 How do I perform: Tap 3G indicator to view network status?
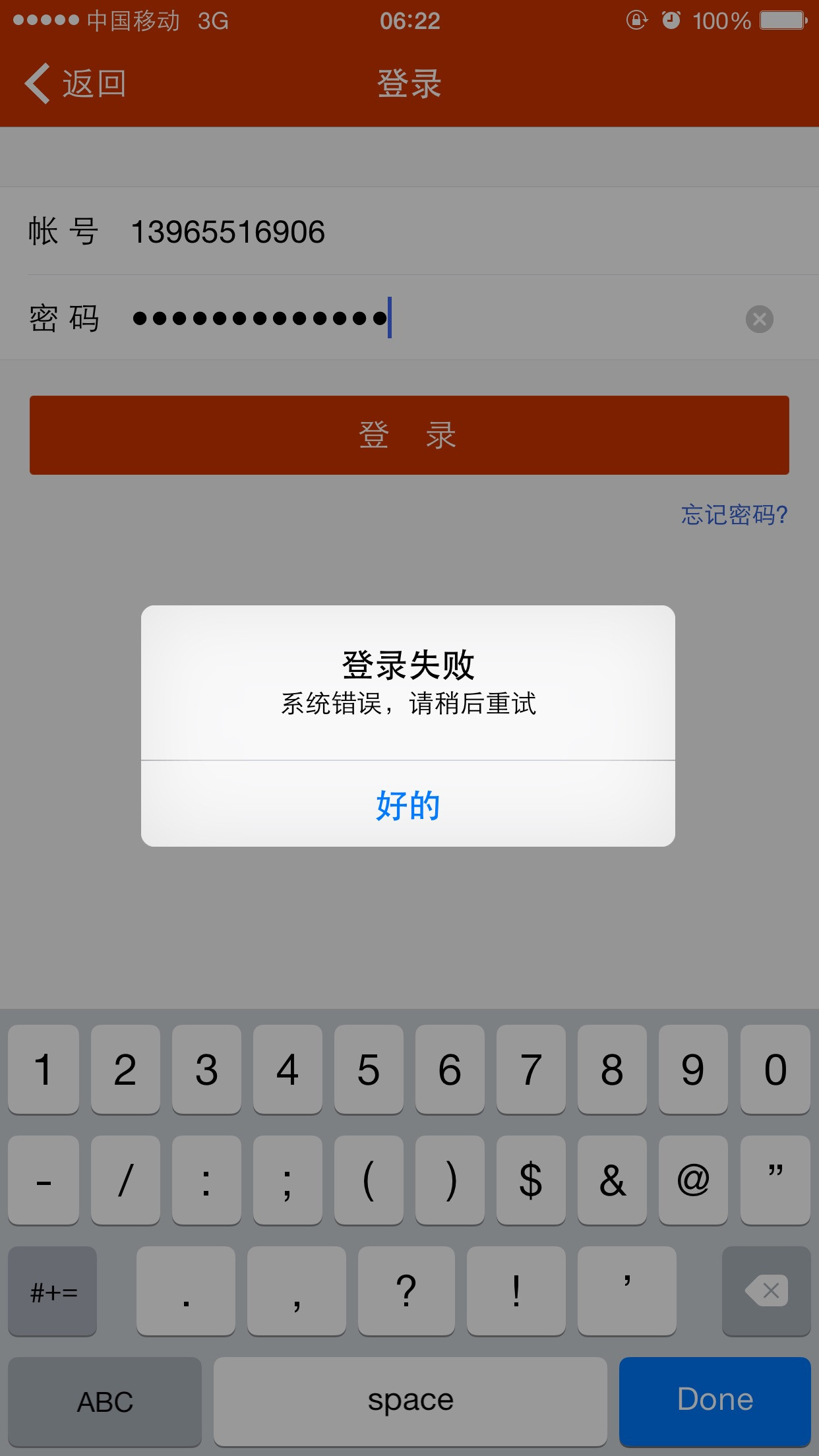212,21
